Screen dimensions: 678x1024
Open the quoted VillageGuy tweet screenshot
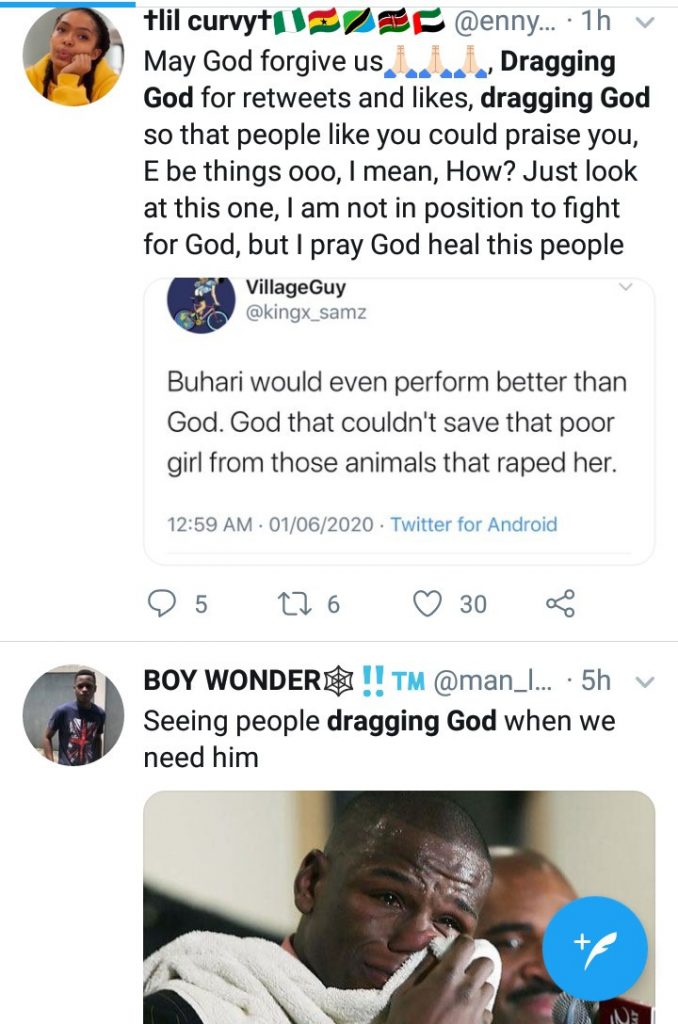[x=399, y=420]
